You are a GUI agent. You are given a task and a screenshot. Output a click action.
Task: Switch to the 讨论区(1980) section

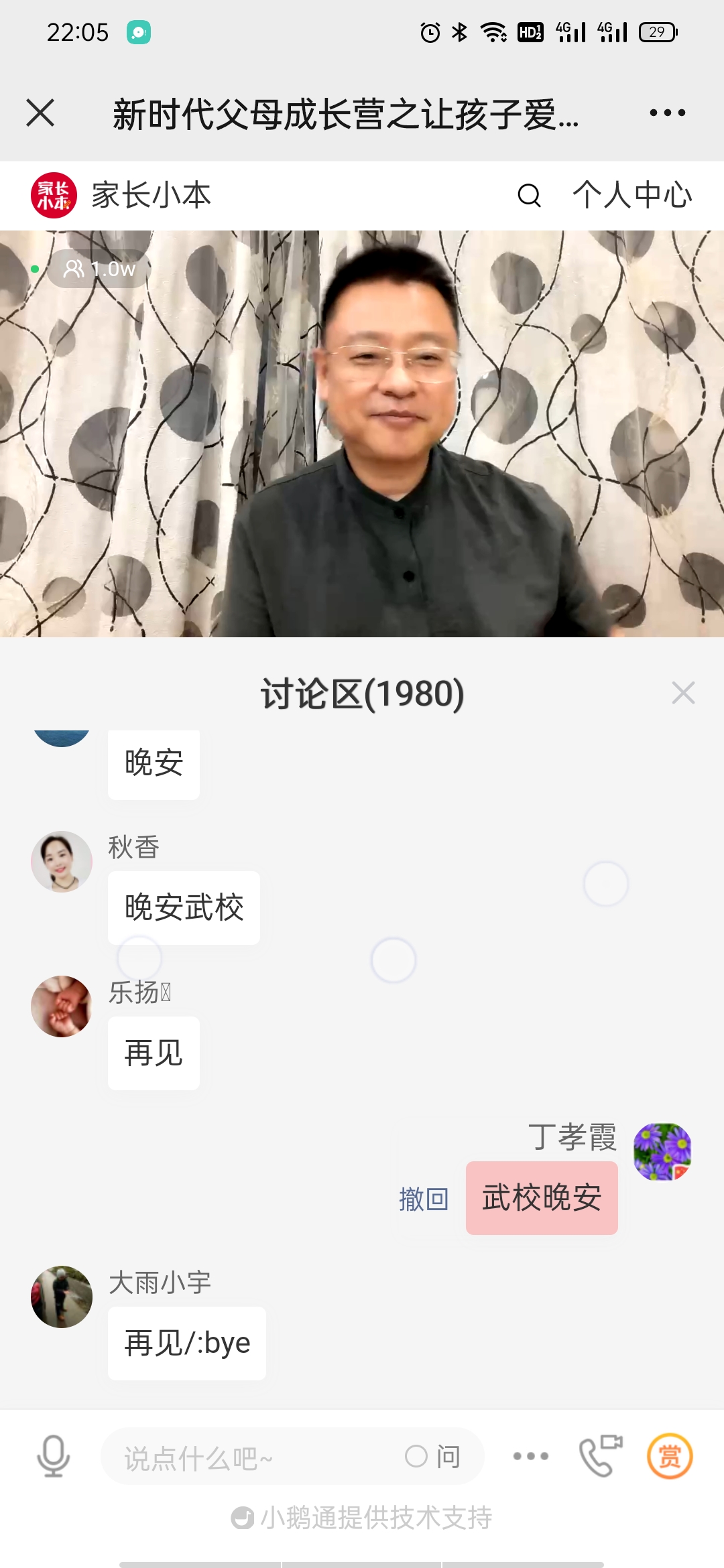[x=362, y=694]
